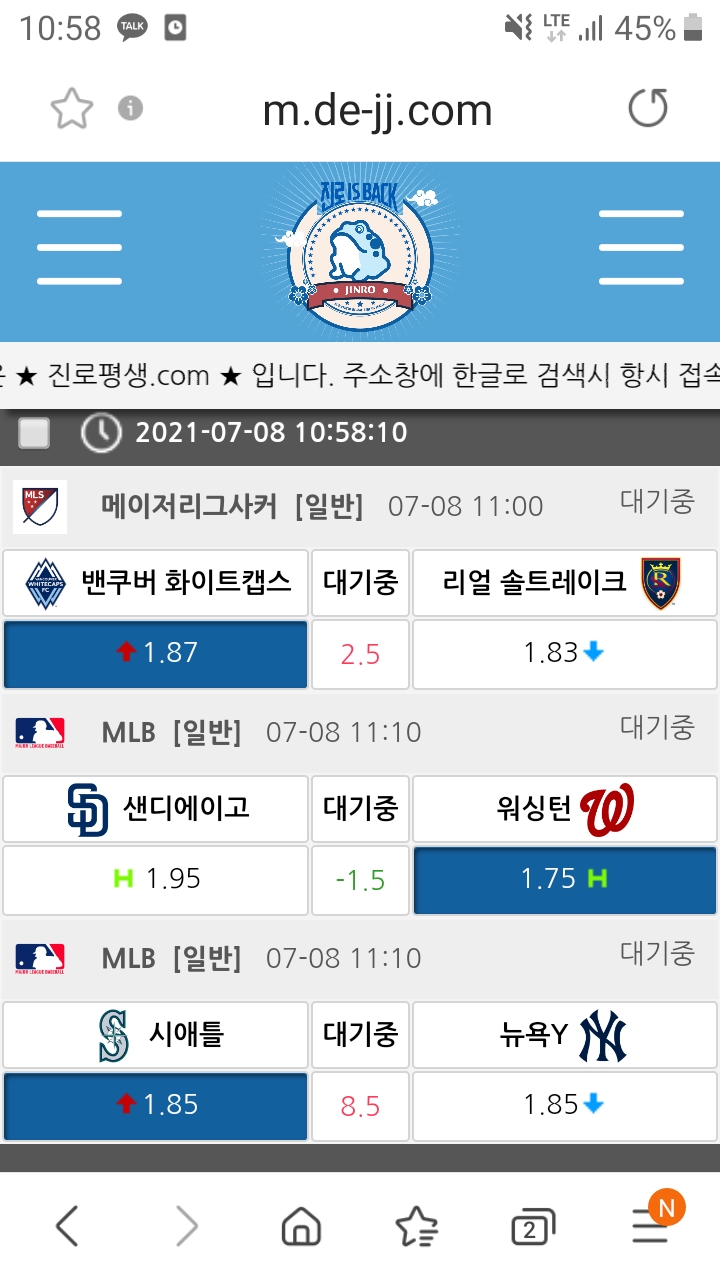
Task: Go to the browser home page
Action: [x=301, y=1226]
